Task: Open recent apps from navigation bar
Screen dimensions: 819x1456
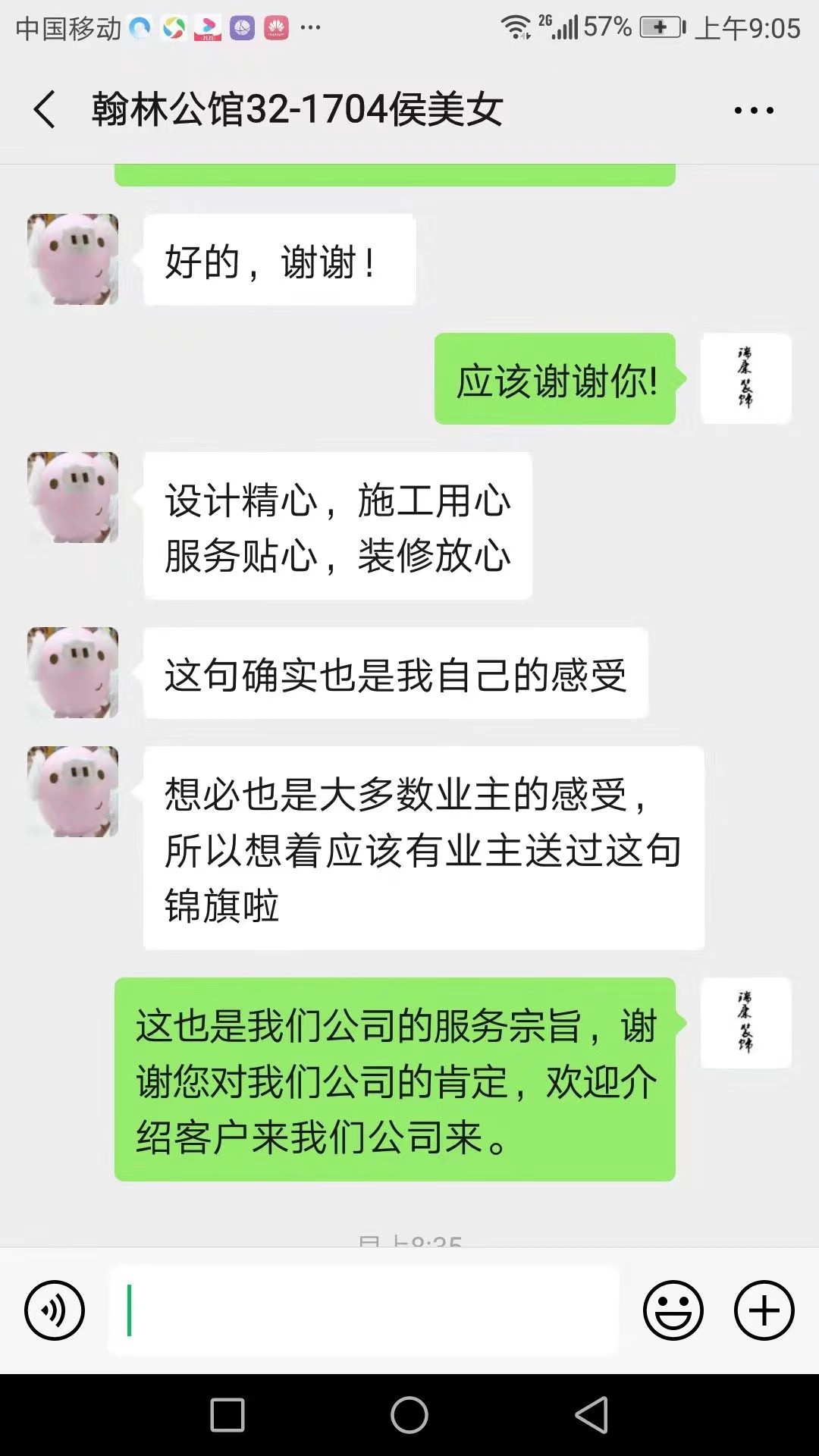Action: point(227,1415)
